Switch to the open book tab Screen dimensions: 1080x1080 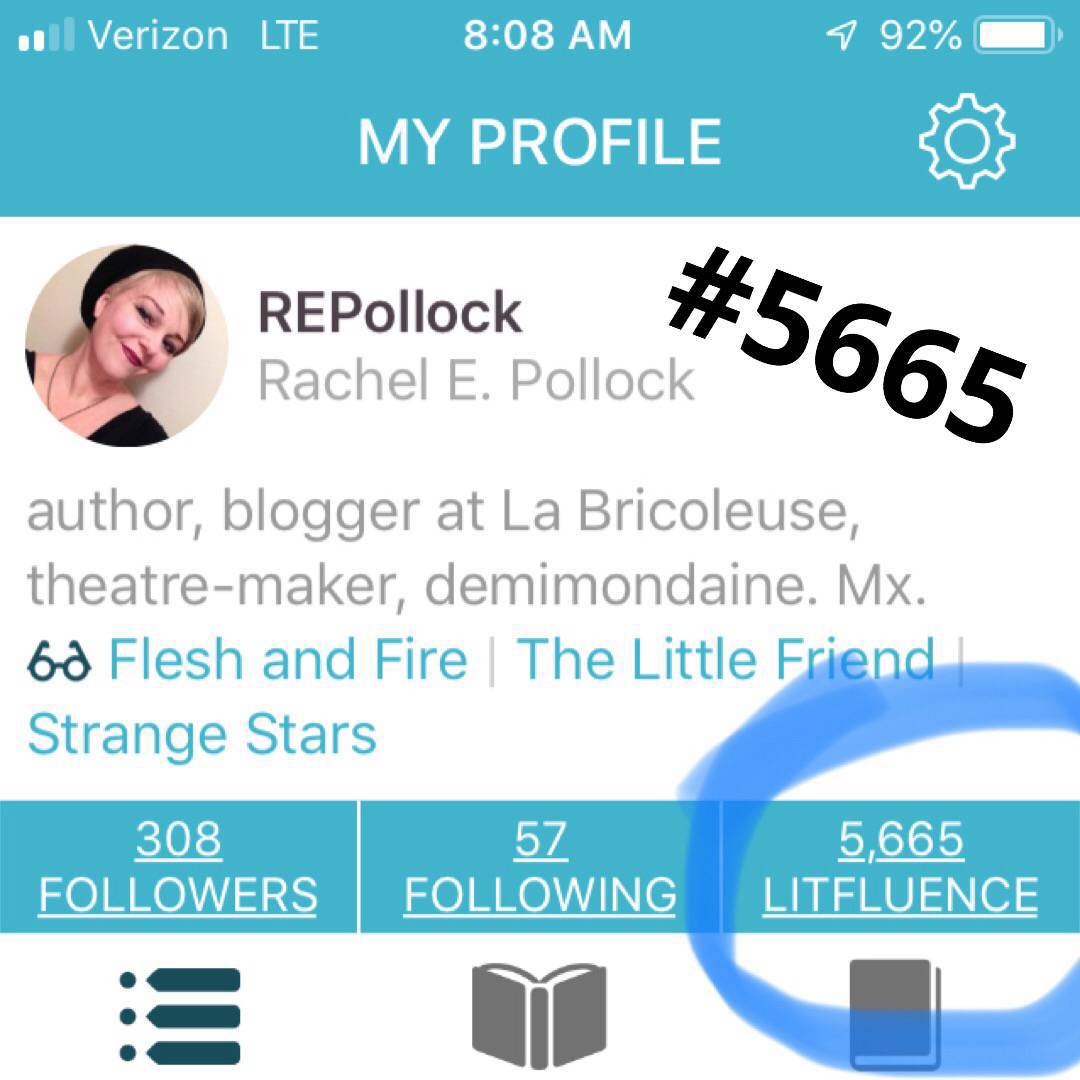[539, 1015]
